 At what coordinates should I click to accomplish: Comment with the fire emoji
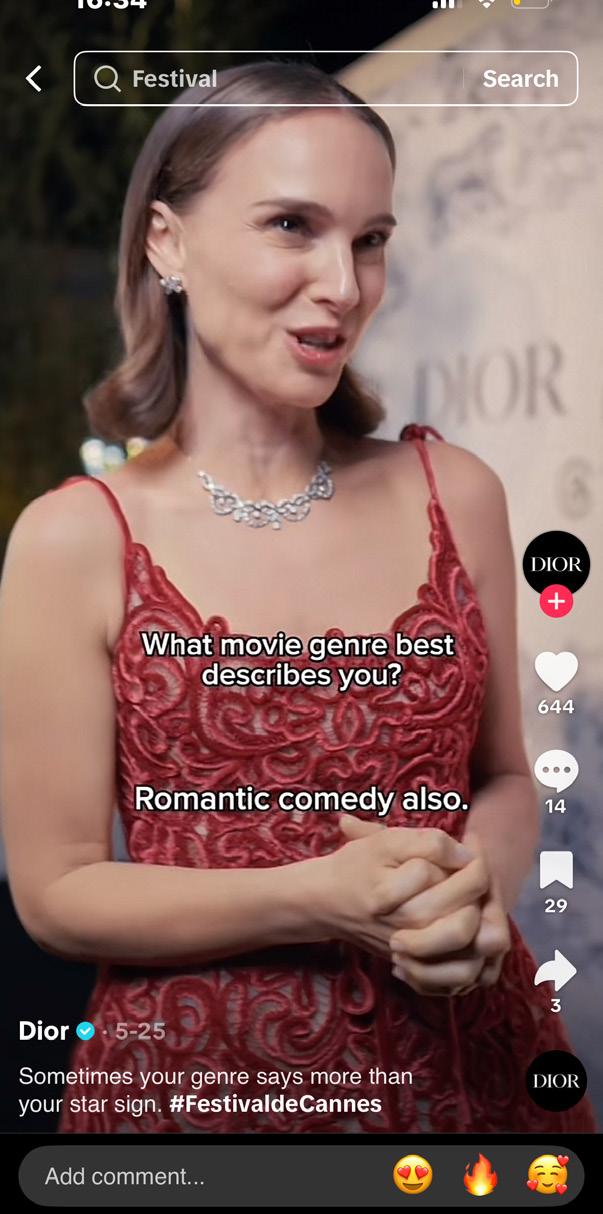(x=481, y=1176)
